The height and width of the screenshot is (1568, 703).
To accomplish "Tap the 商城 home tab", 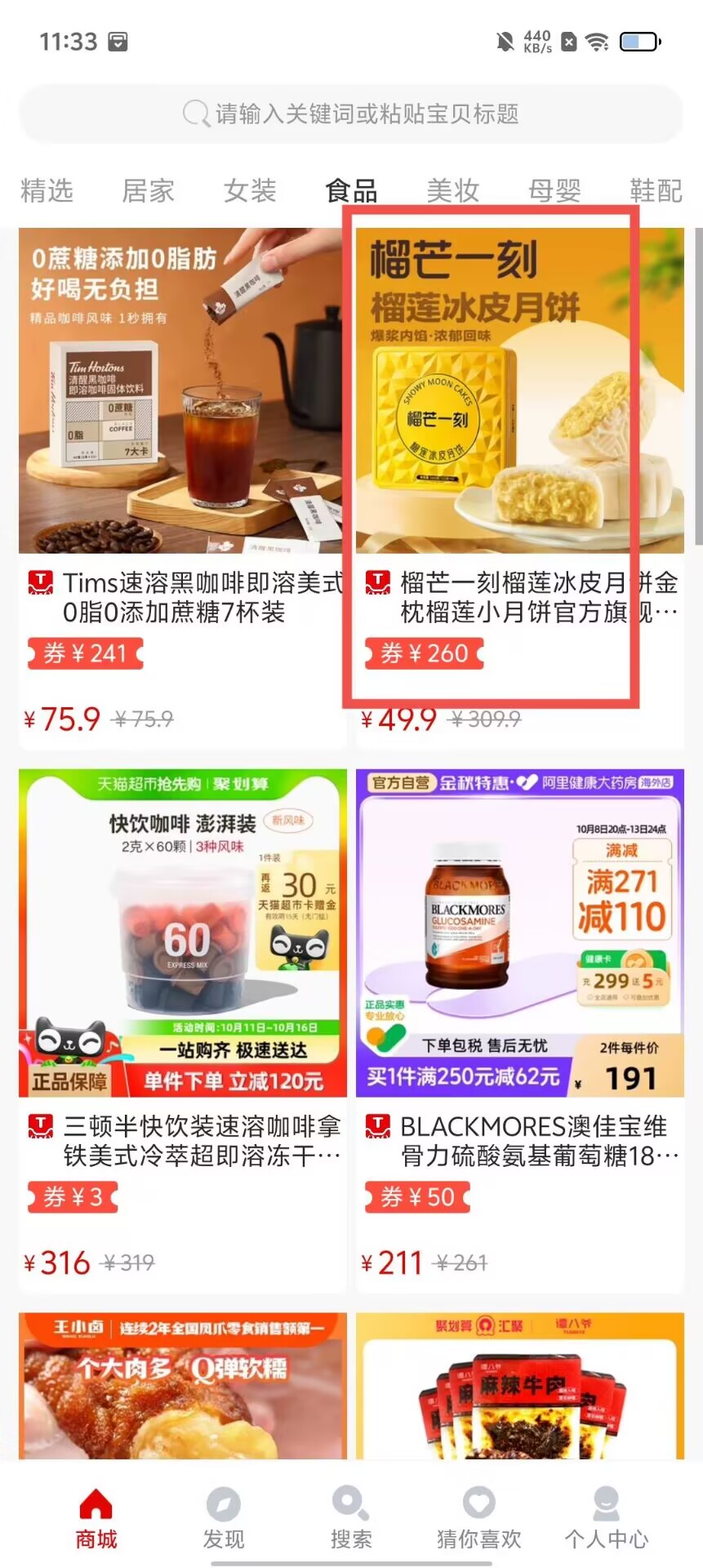I will [x=96, y=1517].
